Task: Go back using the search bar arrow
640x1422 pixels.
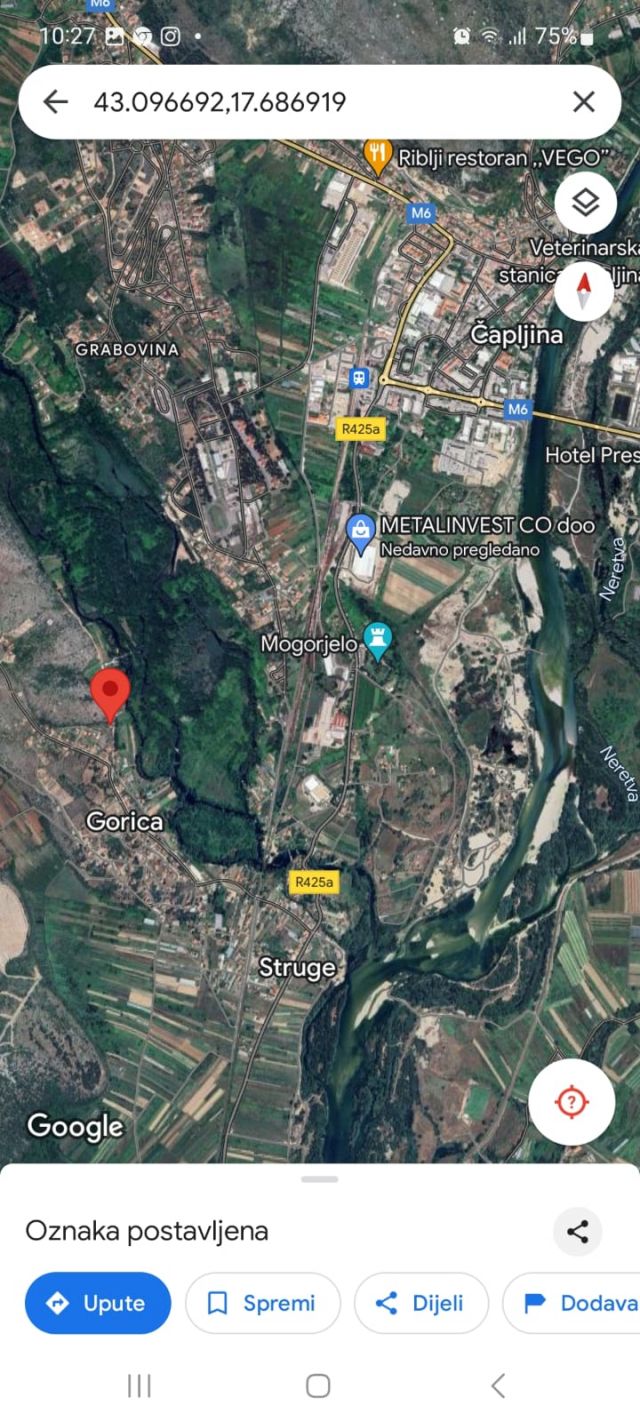Action: coord(56,101)
